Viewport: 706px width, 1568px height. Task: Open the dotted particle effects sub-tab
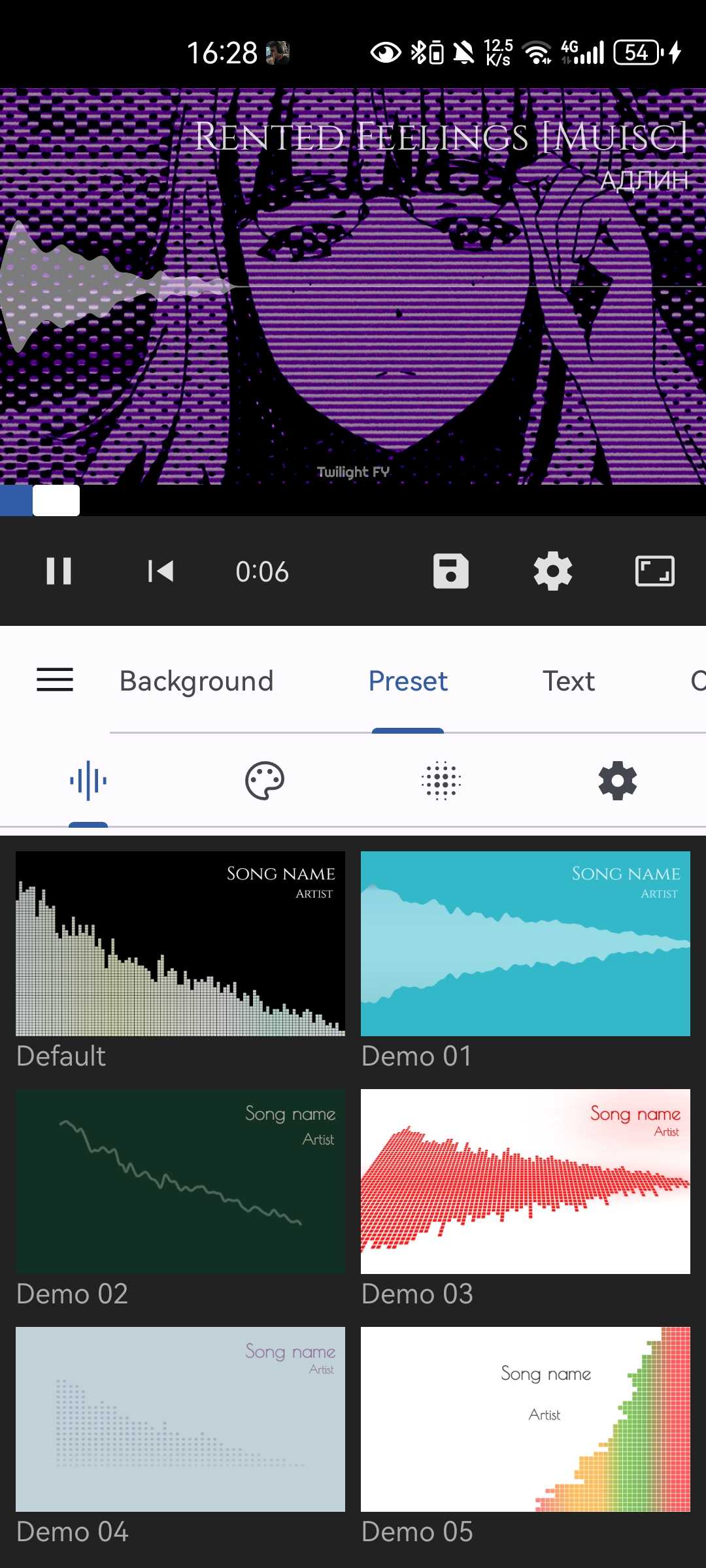tap(441, 781)
